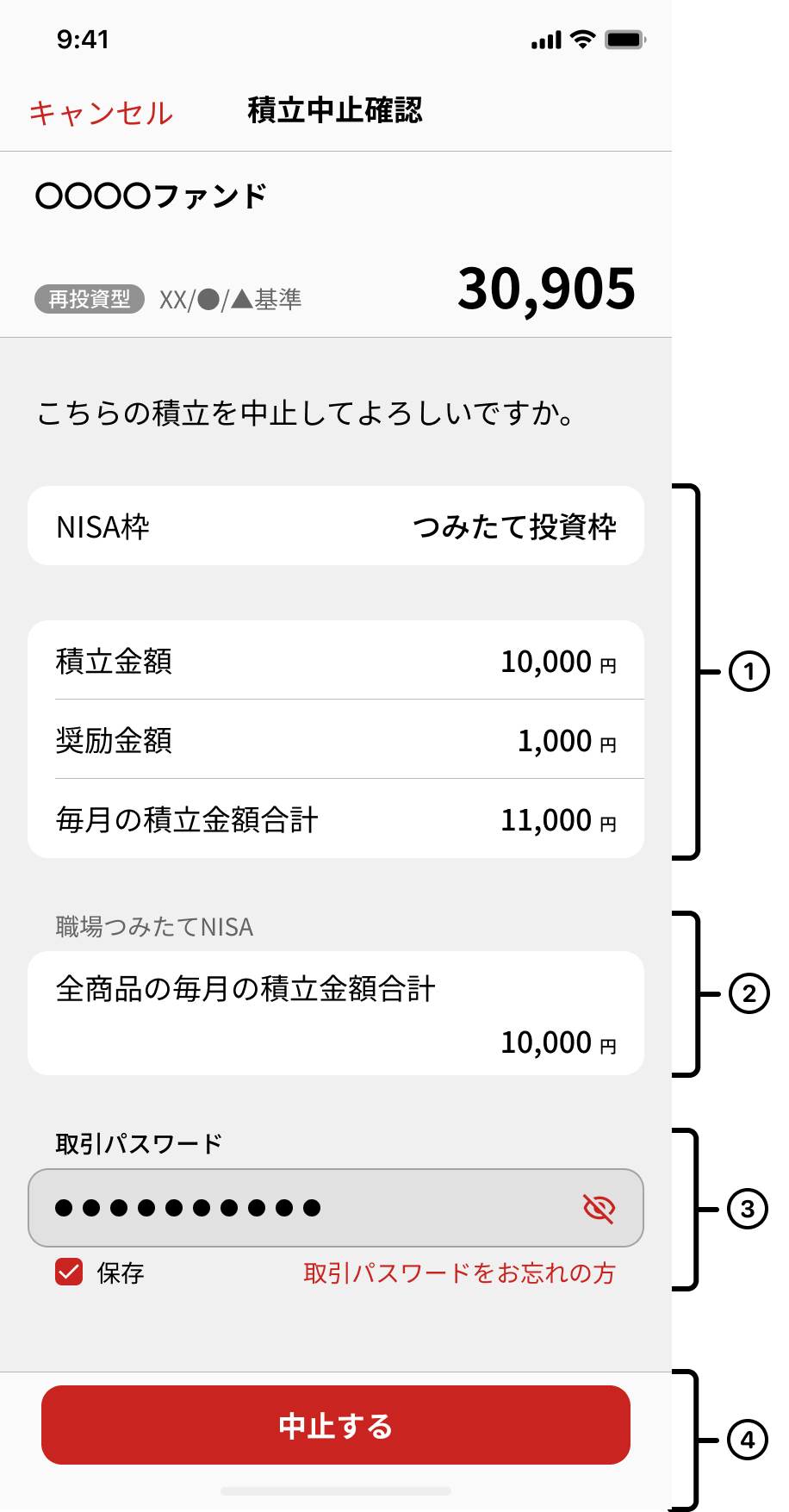This screenshot has width=789, height=1512.
Task: Click the 奨励金額 1,000円 row
Action: (x=336, y=739)
